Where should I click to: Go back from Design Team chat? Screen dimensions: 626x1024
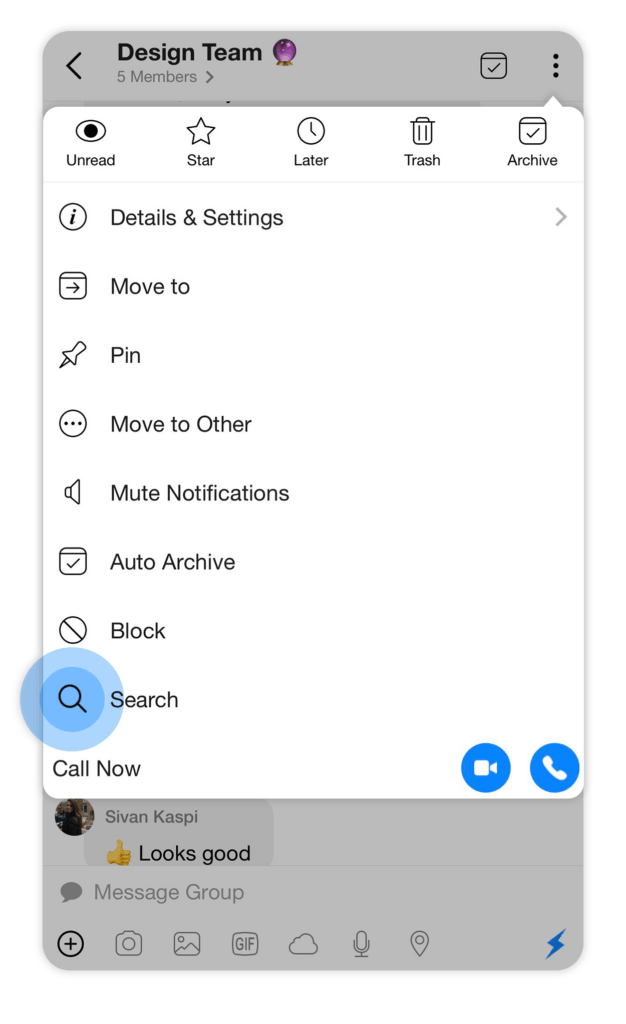coord(73,66)
